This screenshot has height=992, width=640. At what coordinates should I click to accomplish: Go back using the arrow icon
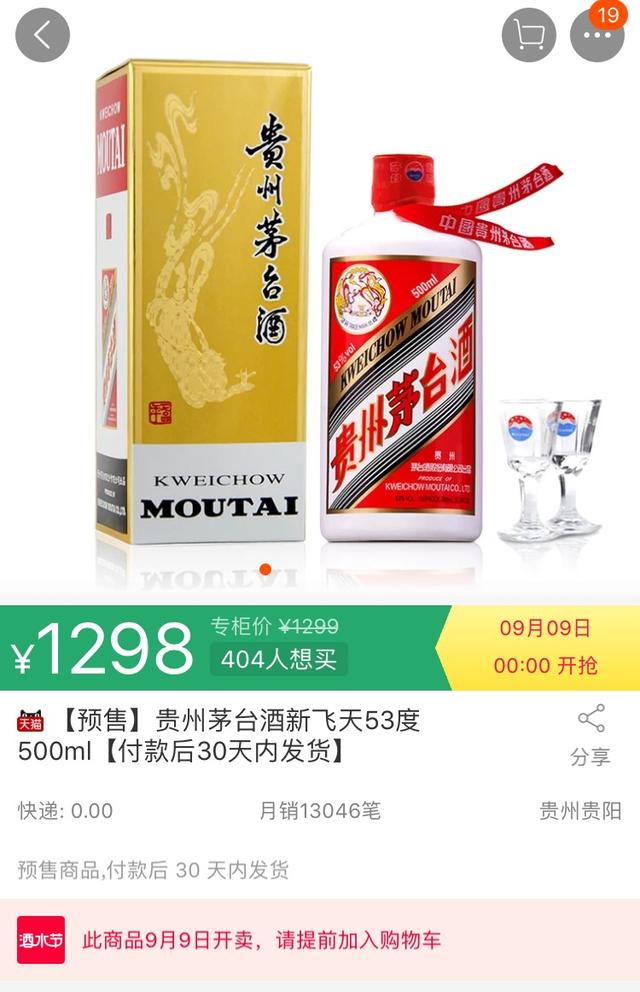point(42,35)
